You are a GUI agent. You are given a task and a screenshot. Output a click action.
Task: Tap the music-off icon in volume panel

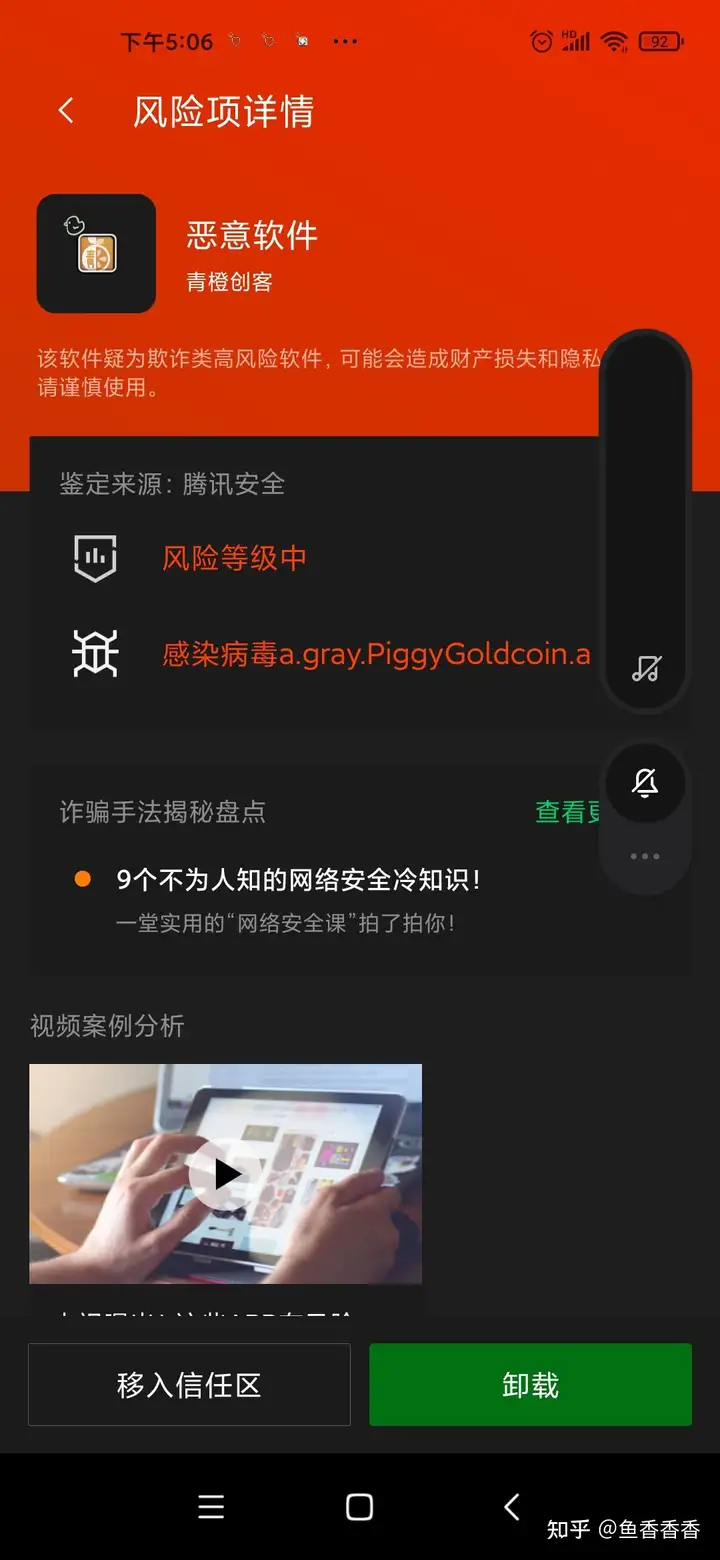(646, 668)
